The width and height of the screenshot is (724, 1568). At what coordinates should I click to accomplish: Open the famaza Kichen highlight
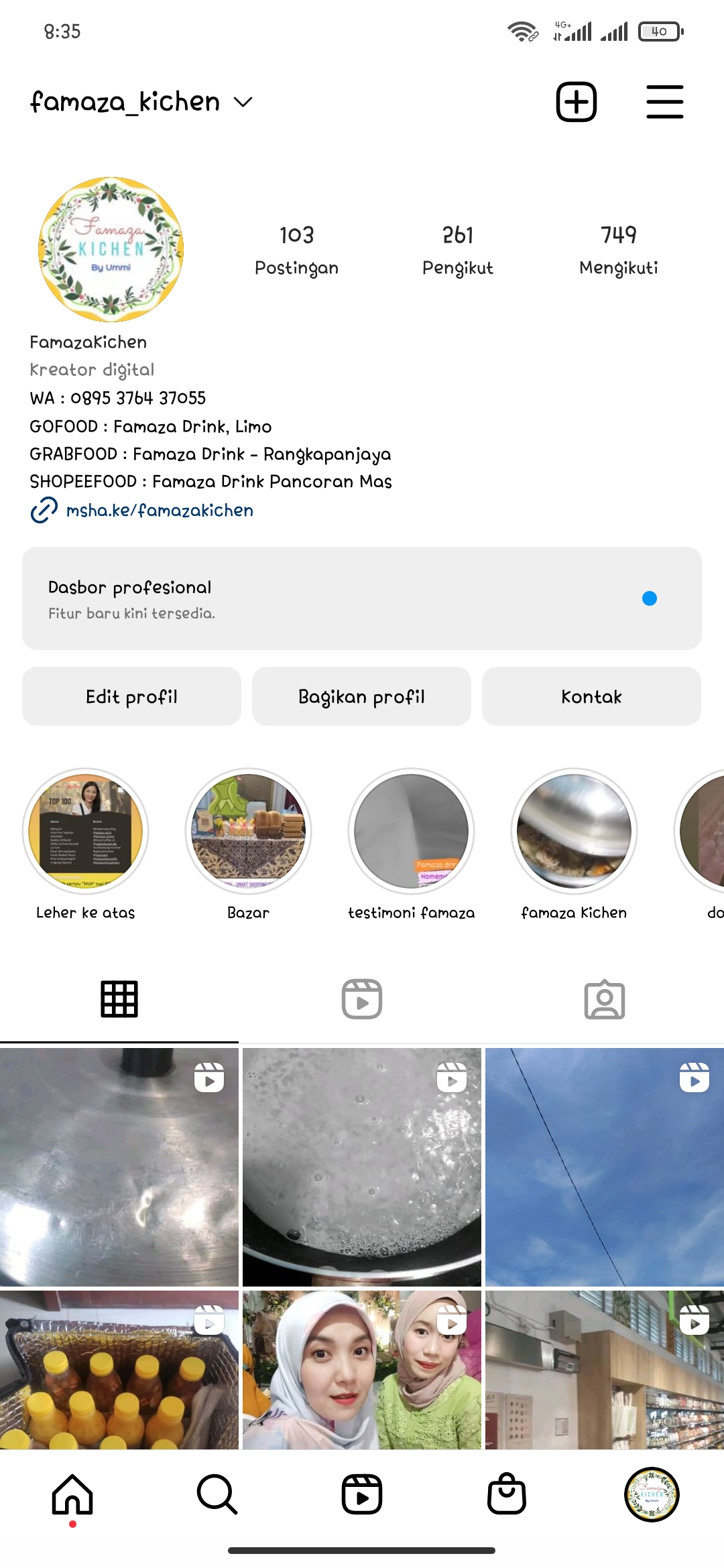pyautogui.click(x=574, y=831)
